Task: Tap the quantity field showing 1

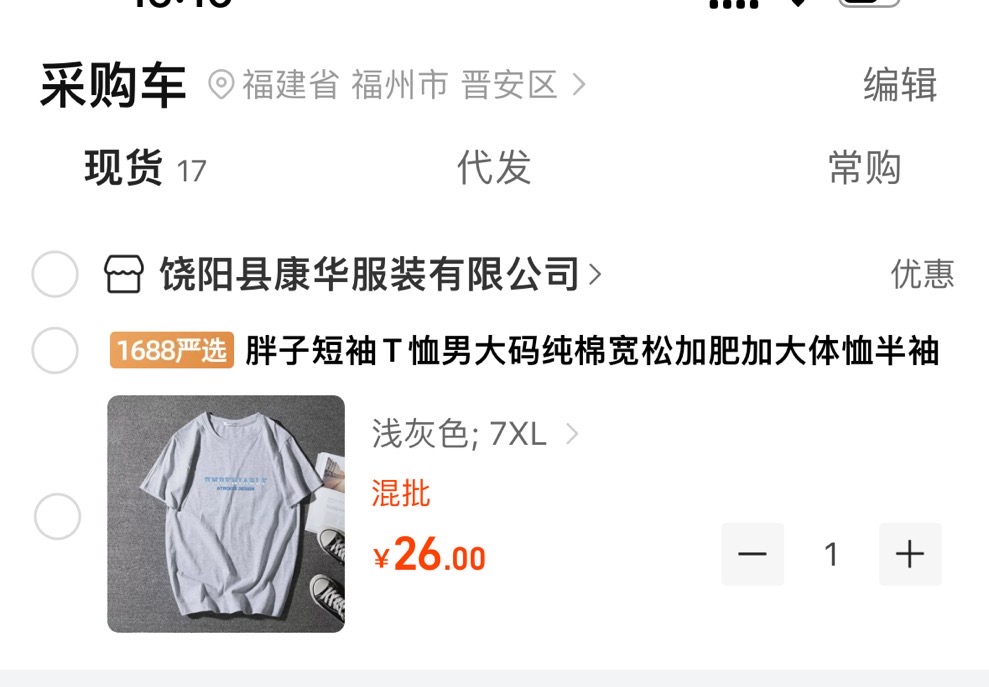Action: [831, 554]
